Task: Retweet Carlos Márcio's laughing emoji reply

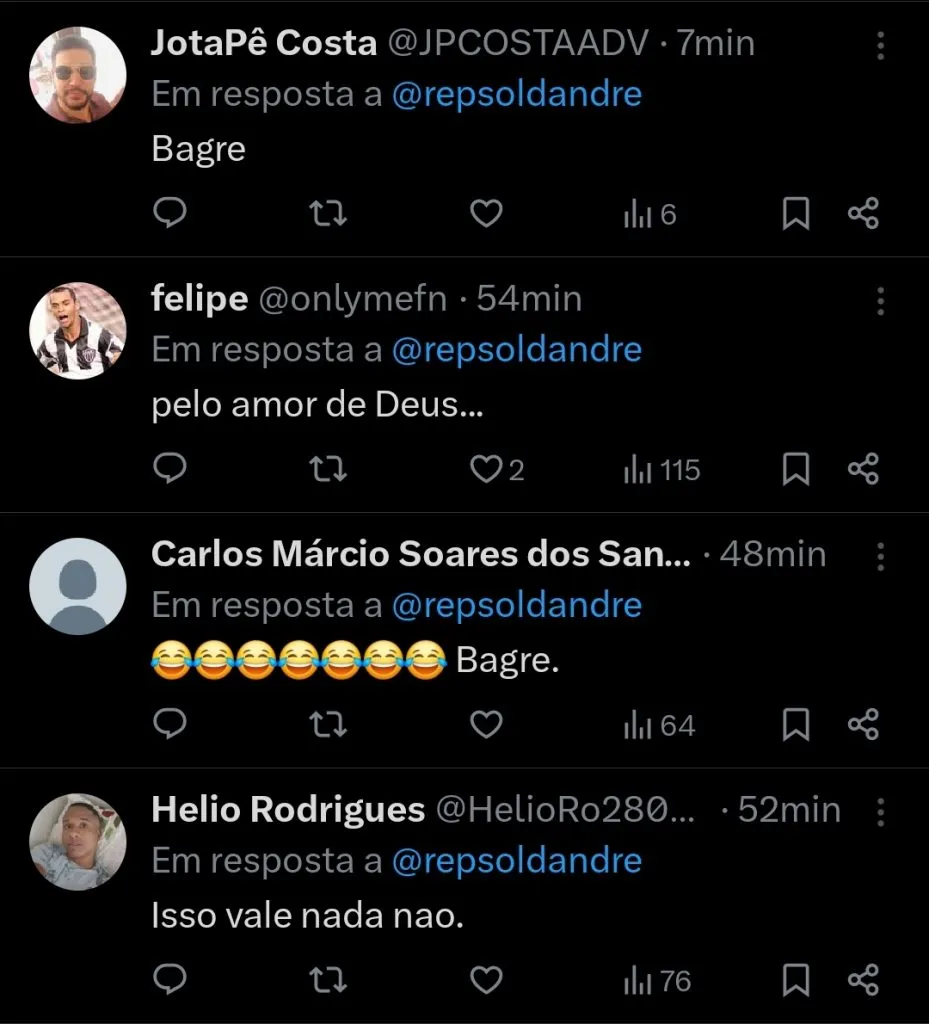Action: click(327, 725)
